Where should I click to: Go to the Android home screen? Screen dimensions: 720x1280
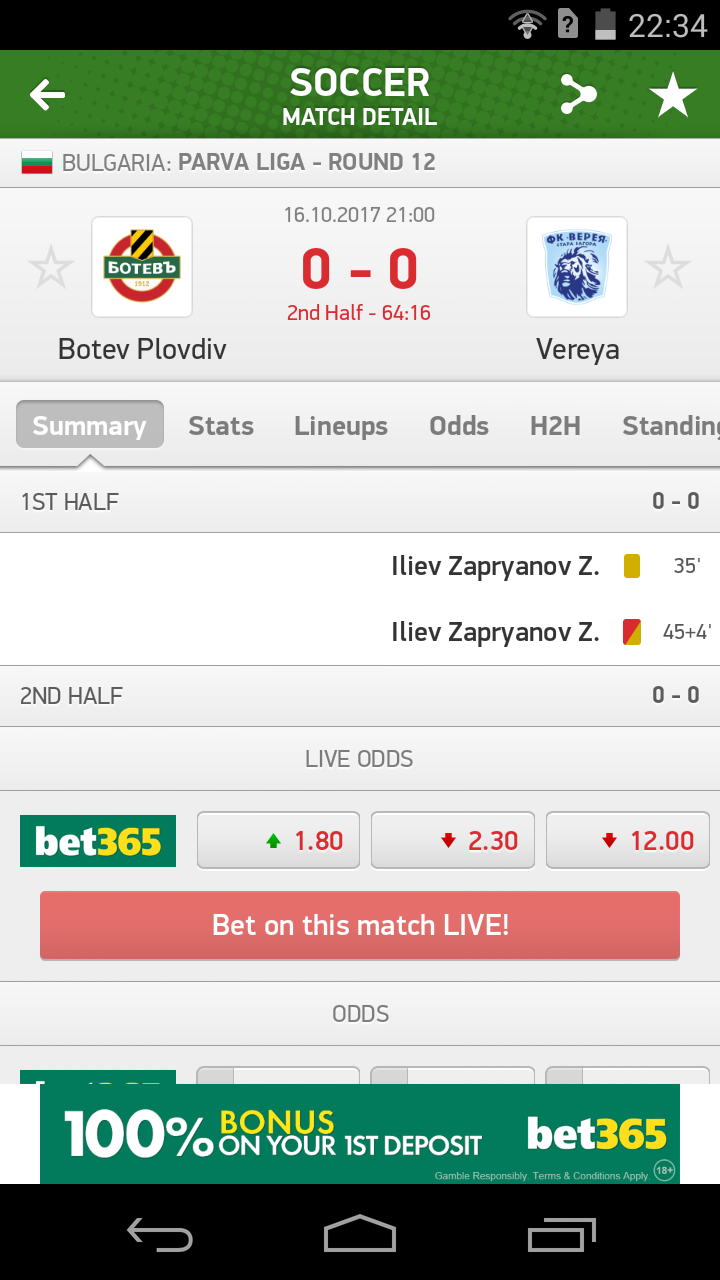click(x=360, y=1233)
